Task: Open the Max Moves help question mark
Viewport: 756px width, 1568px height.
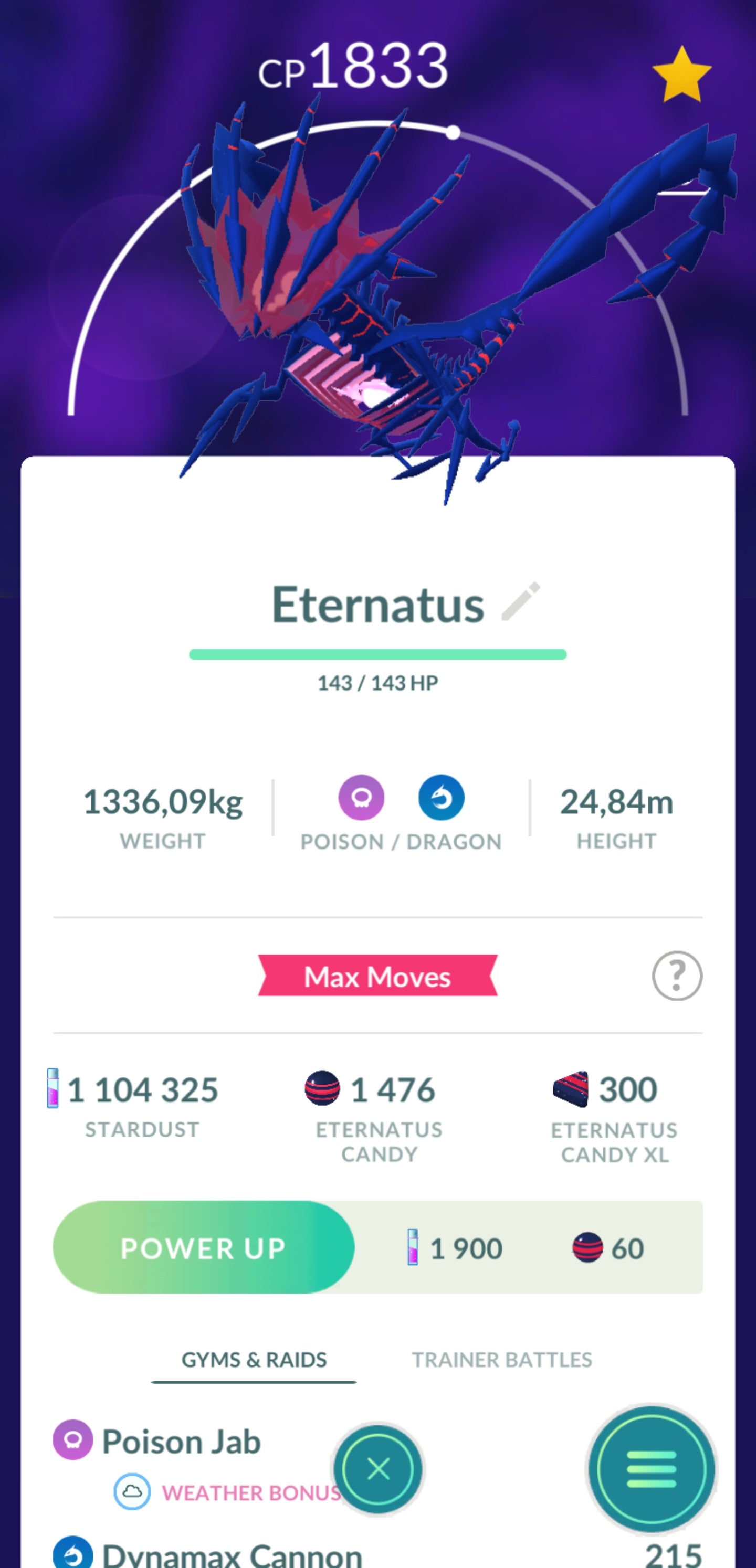Action: click(677, 976)
